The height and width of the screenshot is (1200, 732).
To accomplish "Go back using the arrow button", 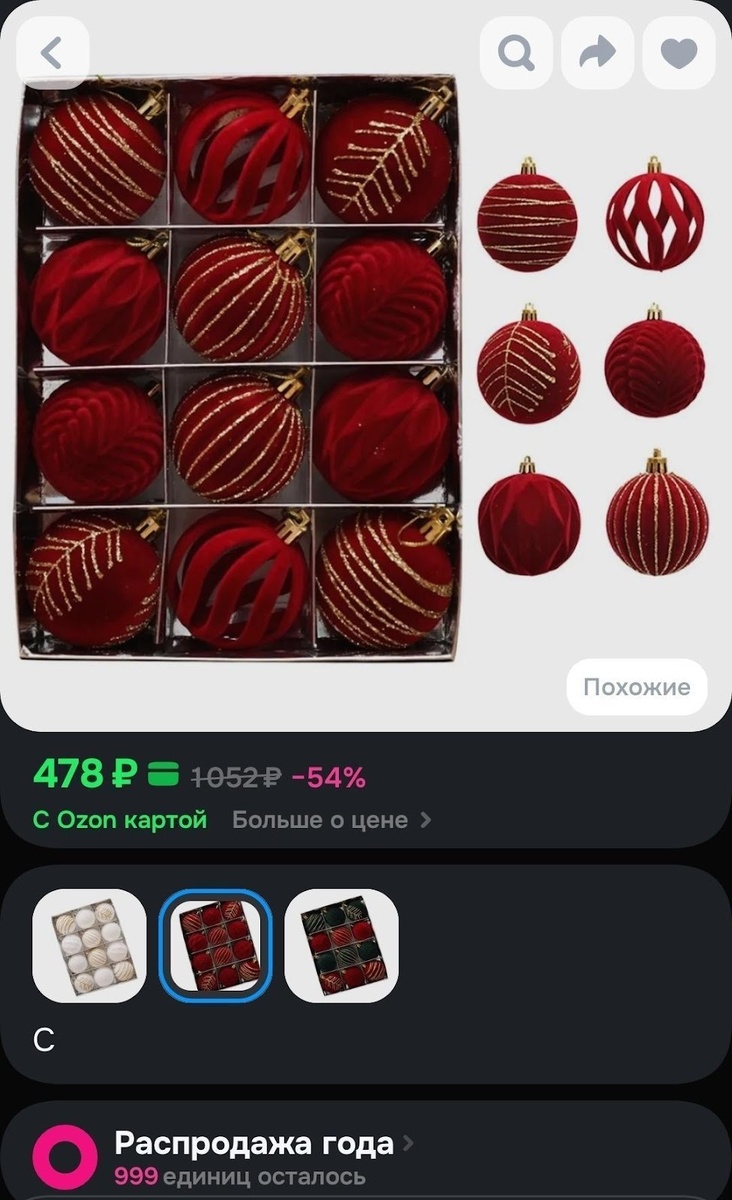I will (x=52, y=53).
